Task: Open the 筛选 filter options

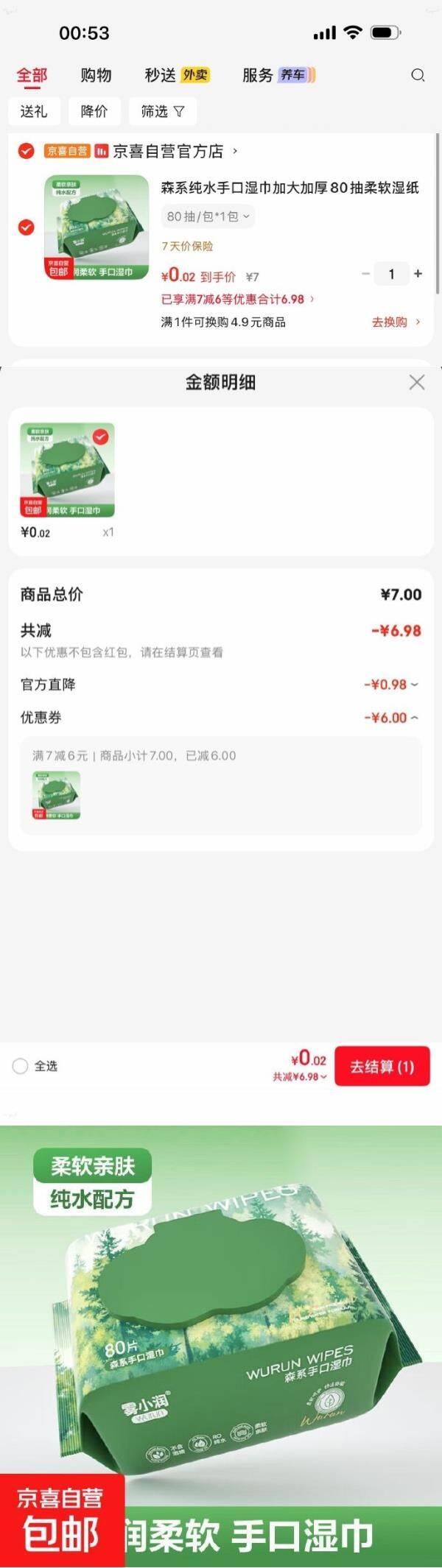Action: tap(162, 111)
